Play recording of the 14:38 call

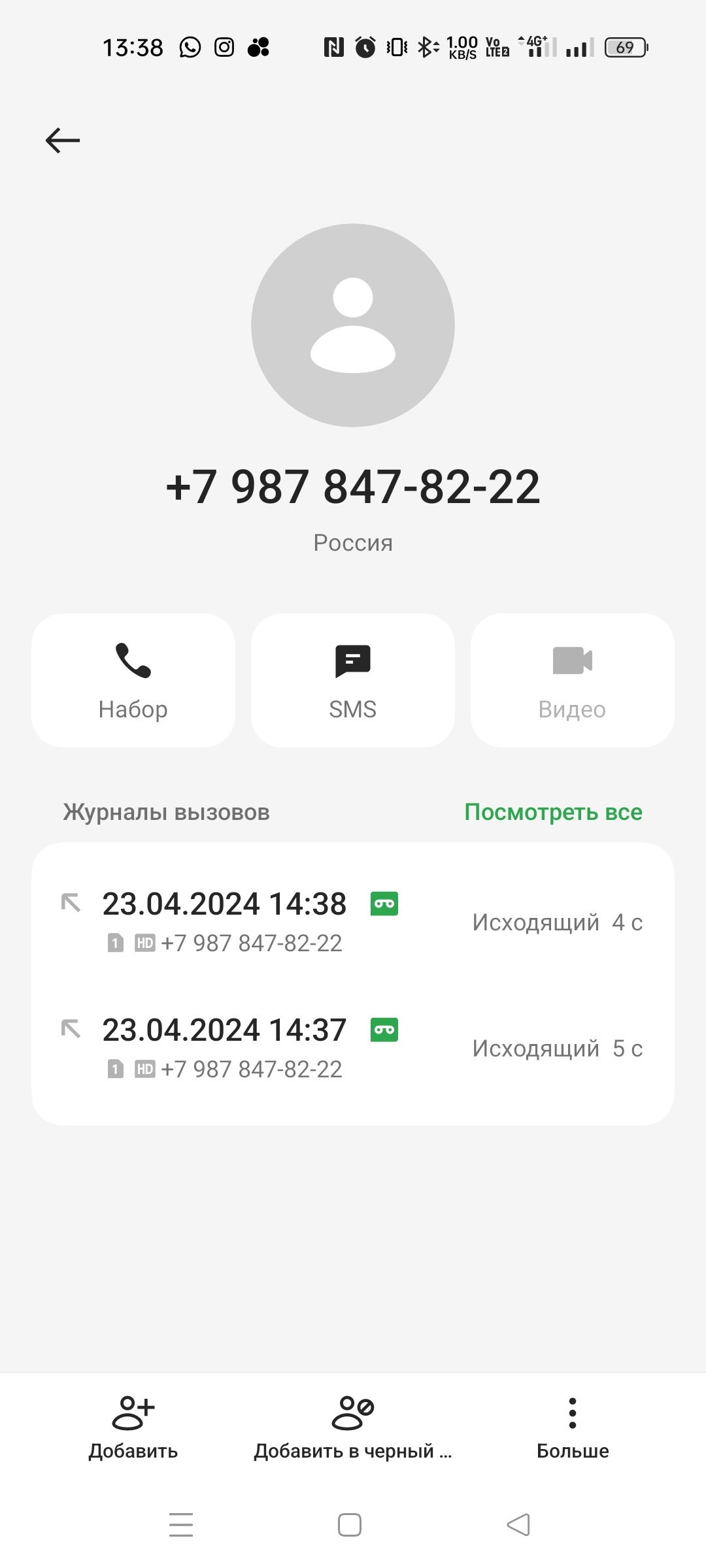[x=384, y=904]
